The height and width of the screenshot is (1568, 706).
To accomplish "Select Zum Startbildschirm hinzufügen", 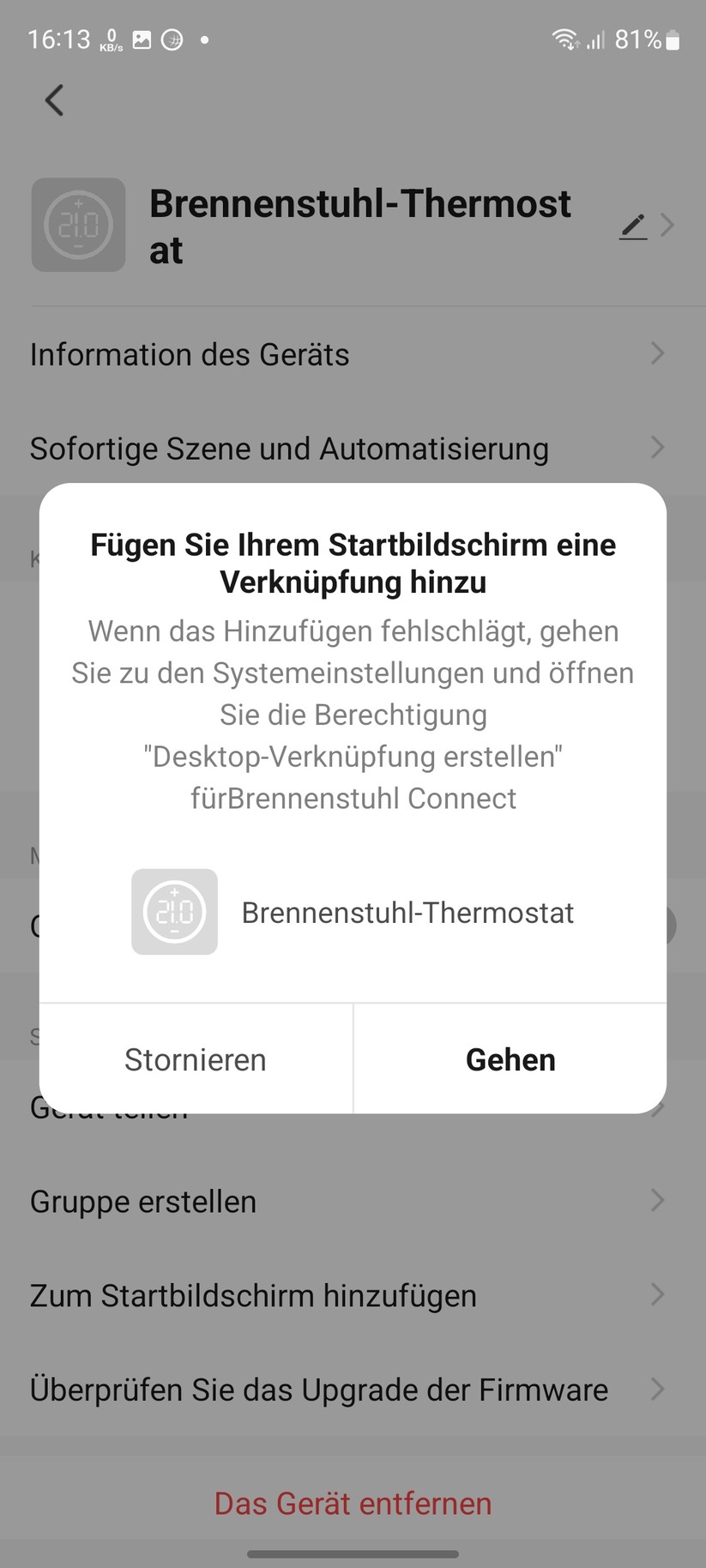I will pyautogui.click(x=254, y=1295).
